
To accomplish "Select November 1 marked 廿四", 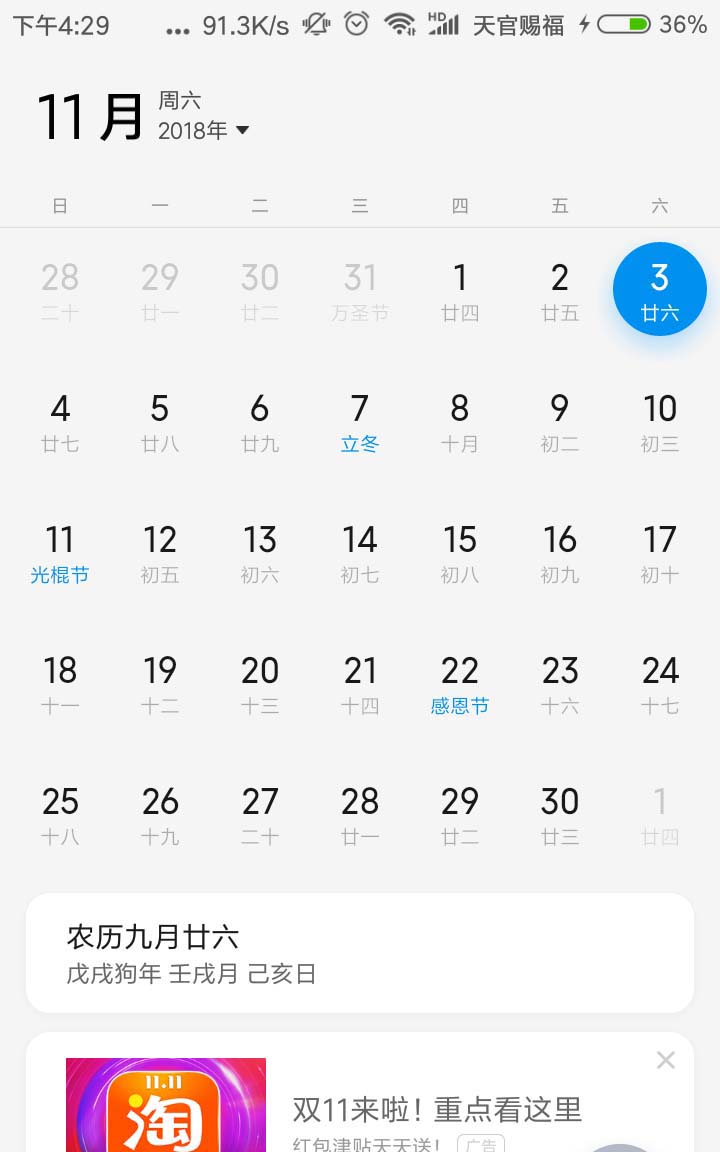I will 460,290.
